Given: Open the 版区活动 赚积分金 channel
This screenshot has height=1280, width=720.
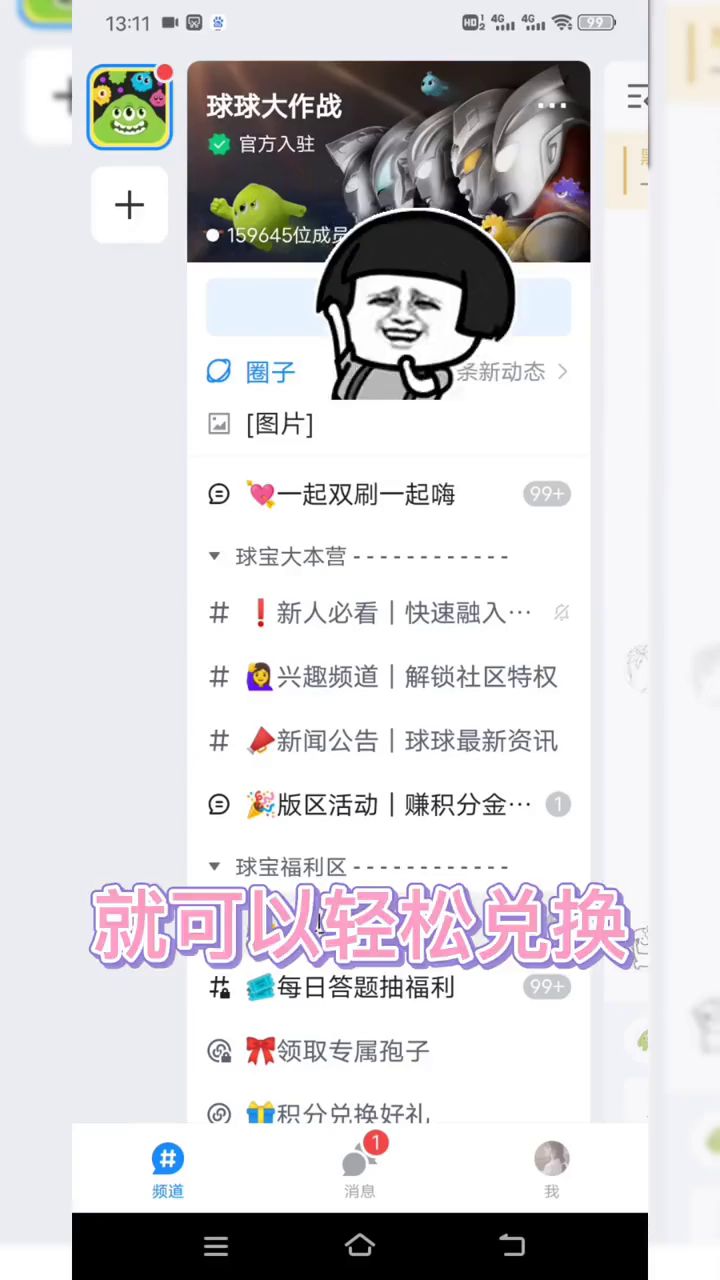Looking at the screenshot, I should [390, 804].
